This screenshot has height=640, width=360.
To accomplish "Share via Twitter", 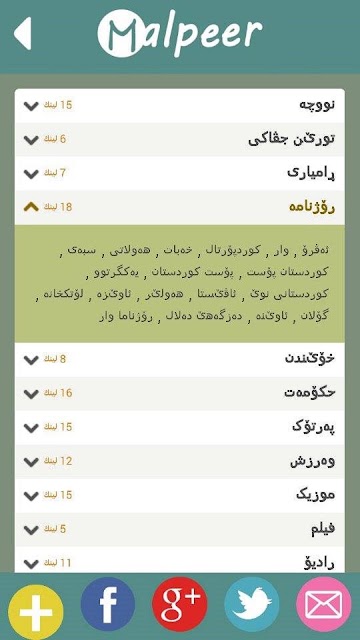I will tap(252, 604).
